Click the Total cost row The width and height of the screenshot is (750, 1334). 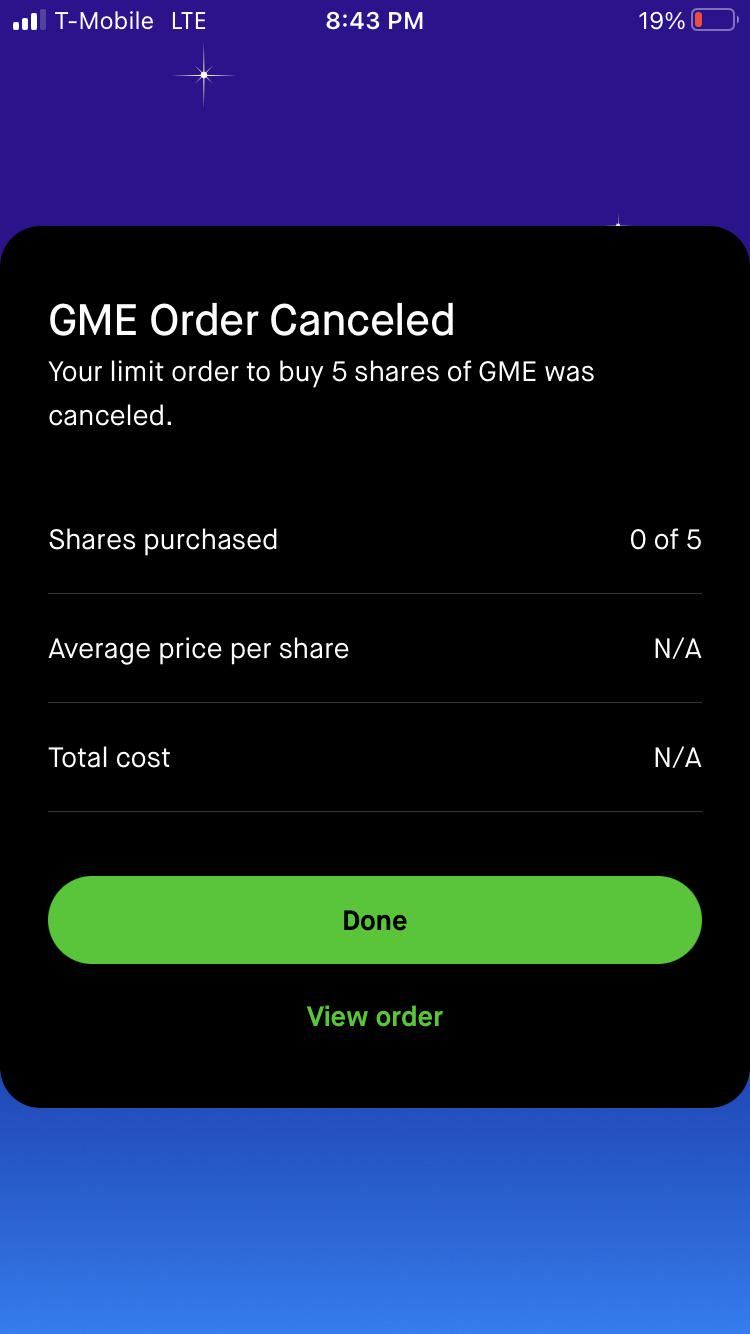[109, 757]
